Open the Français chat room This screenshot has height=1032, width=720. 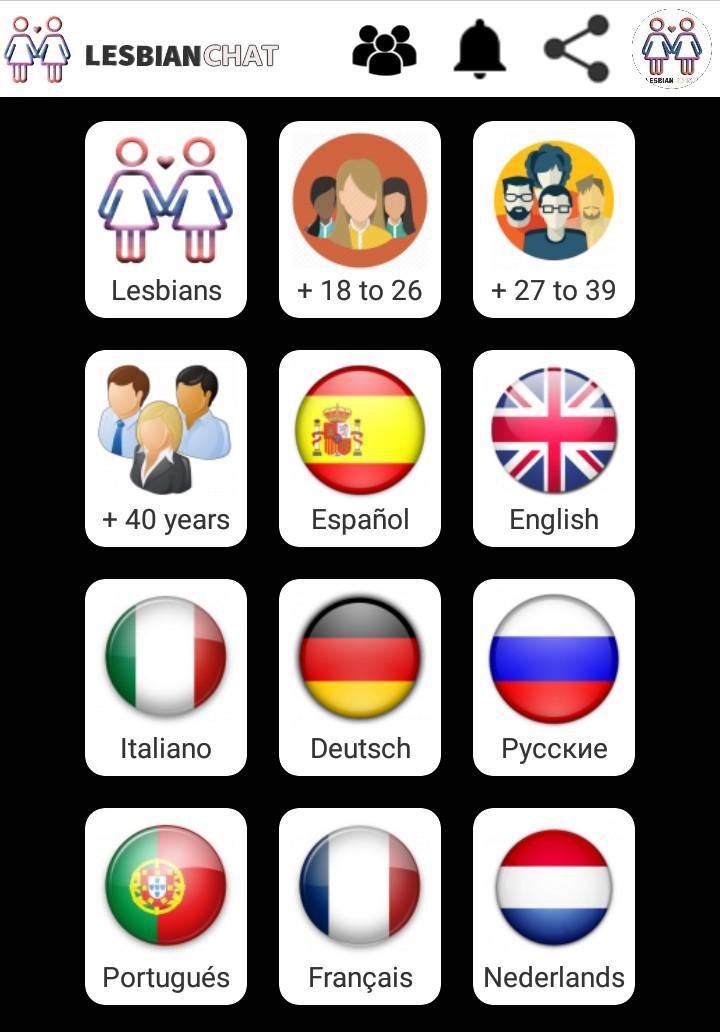pyautogui.click(x=360, y=906)
